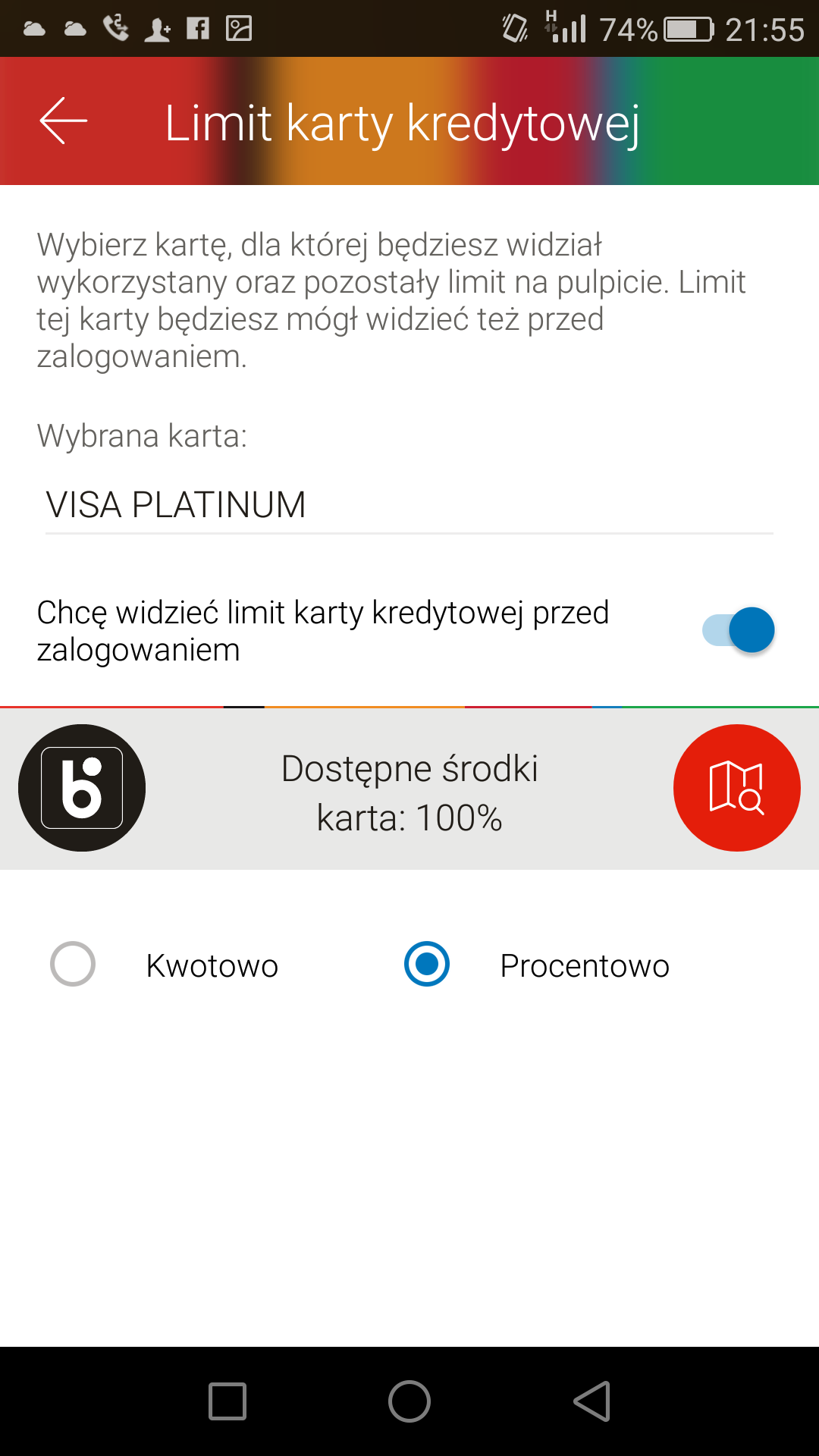Select the Kwotowo radio option

[x=73, y=964]
